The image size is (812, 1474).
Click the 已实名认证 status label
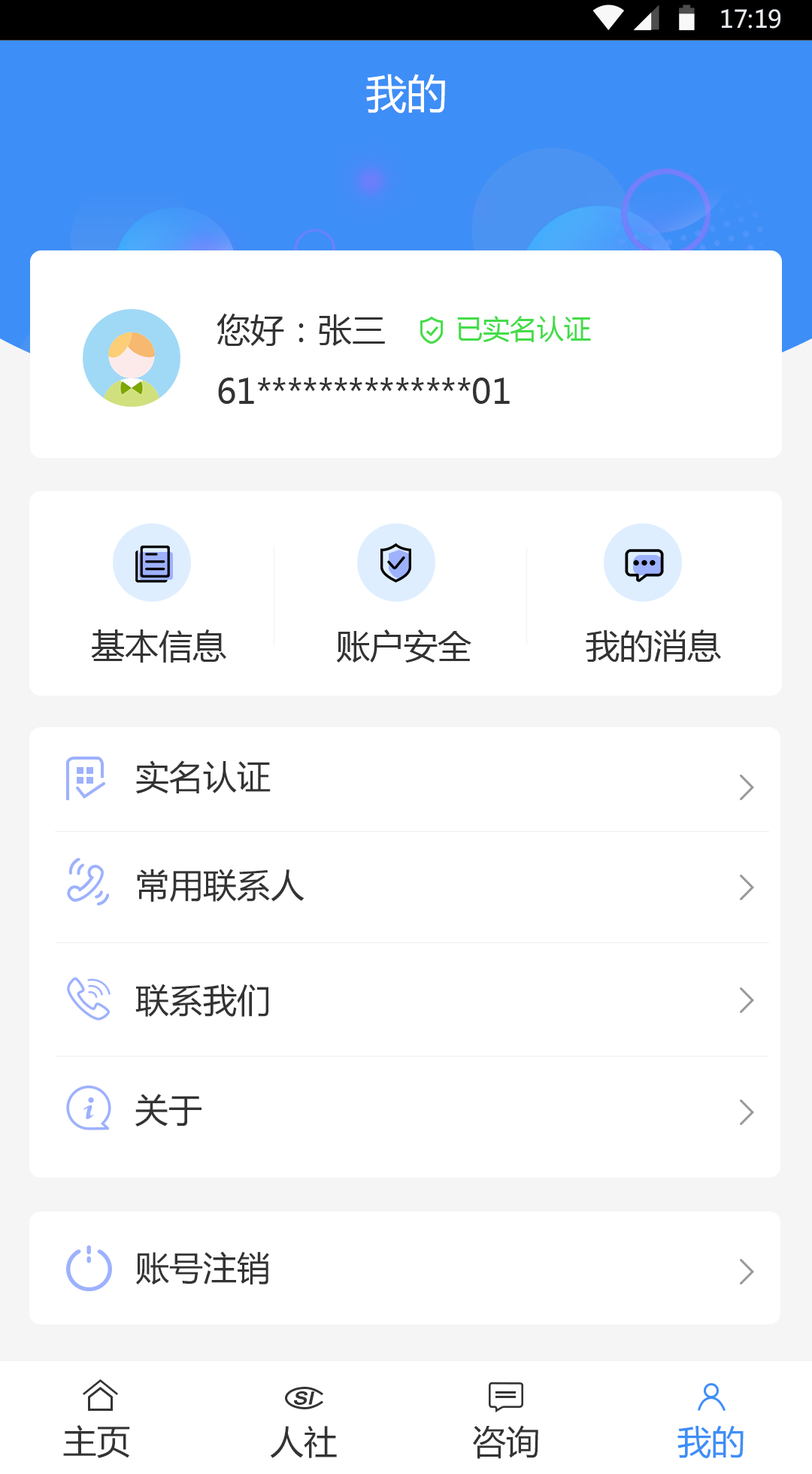[524, 329]
